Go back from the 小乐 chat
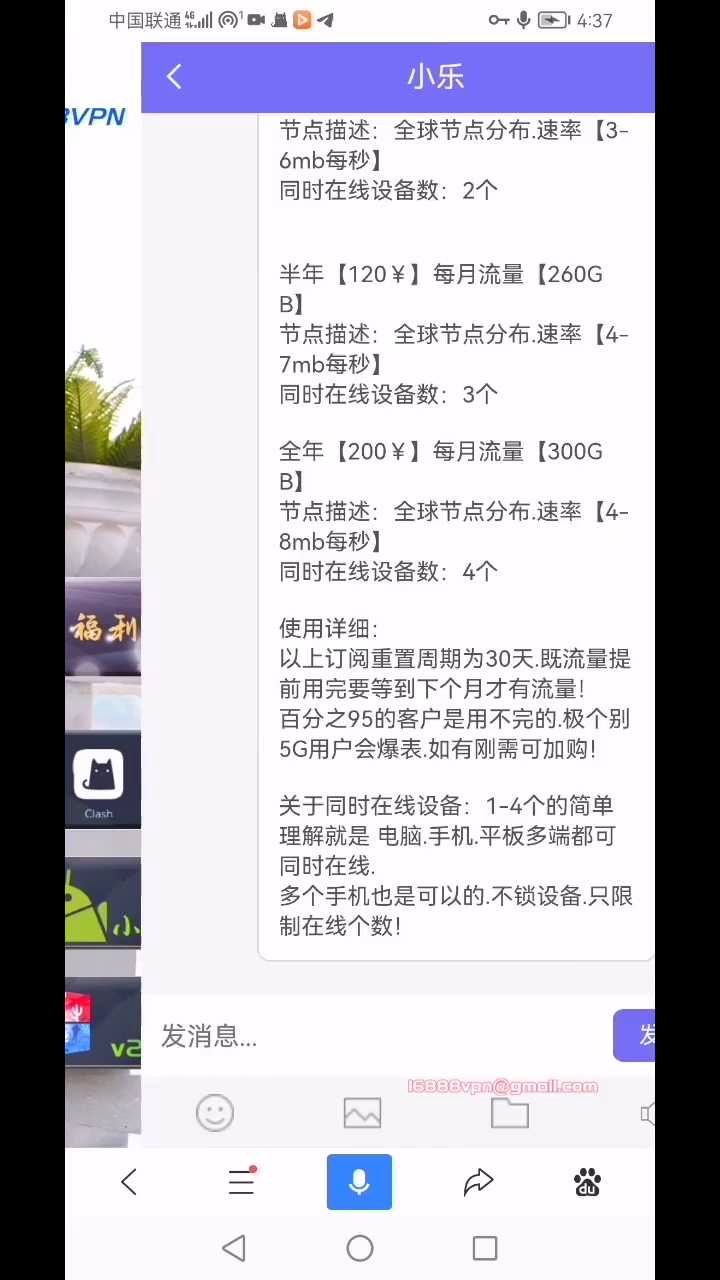 tap(174, 77)
